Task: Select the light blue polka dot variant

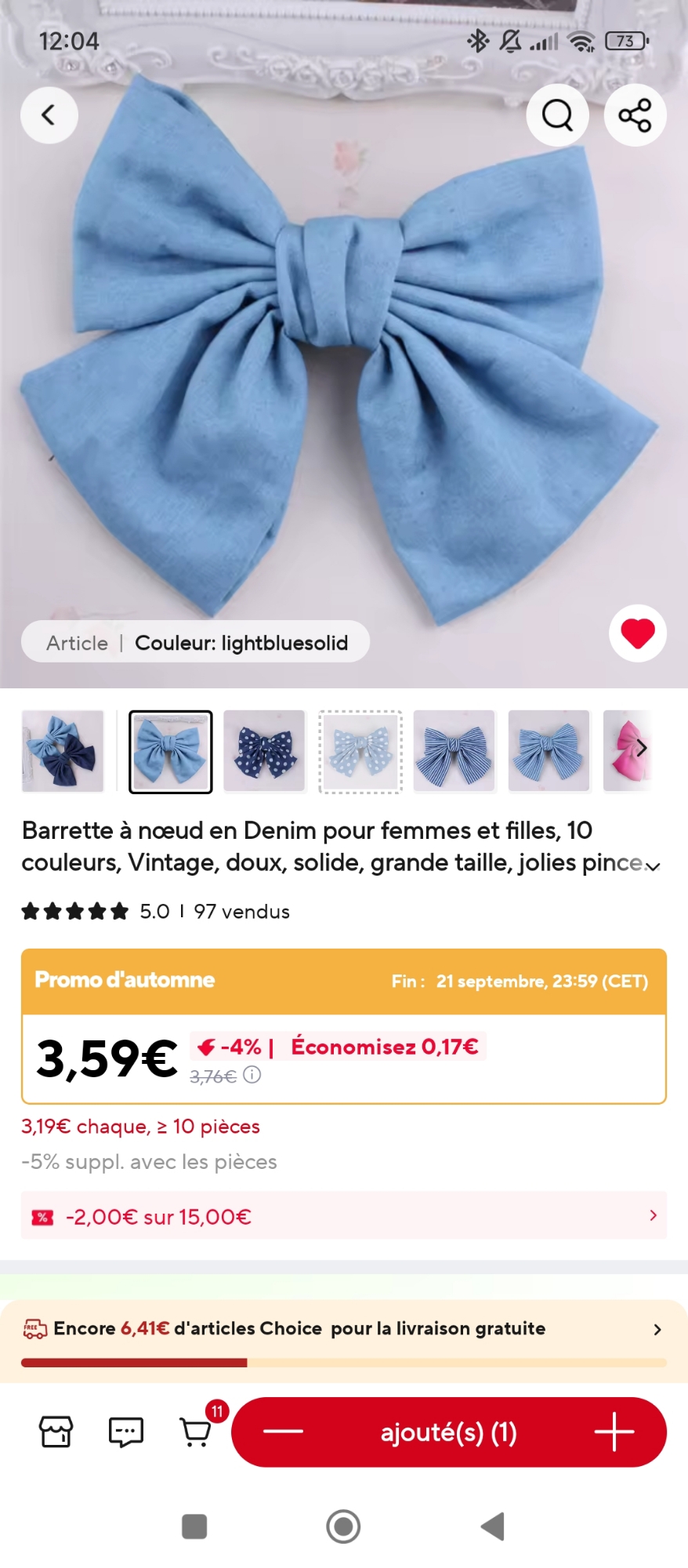Action: click(x=360, y=751)
